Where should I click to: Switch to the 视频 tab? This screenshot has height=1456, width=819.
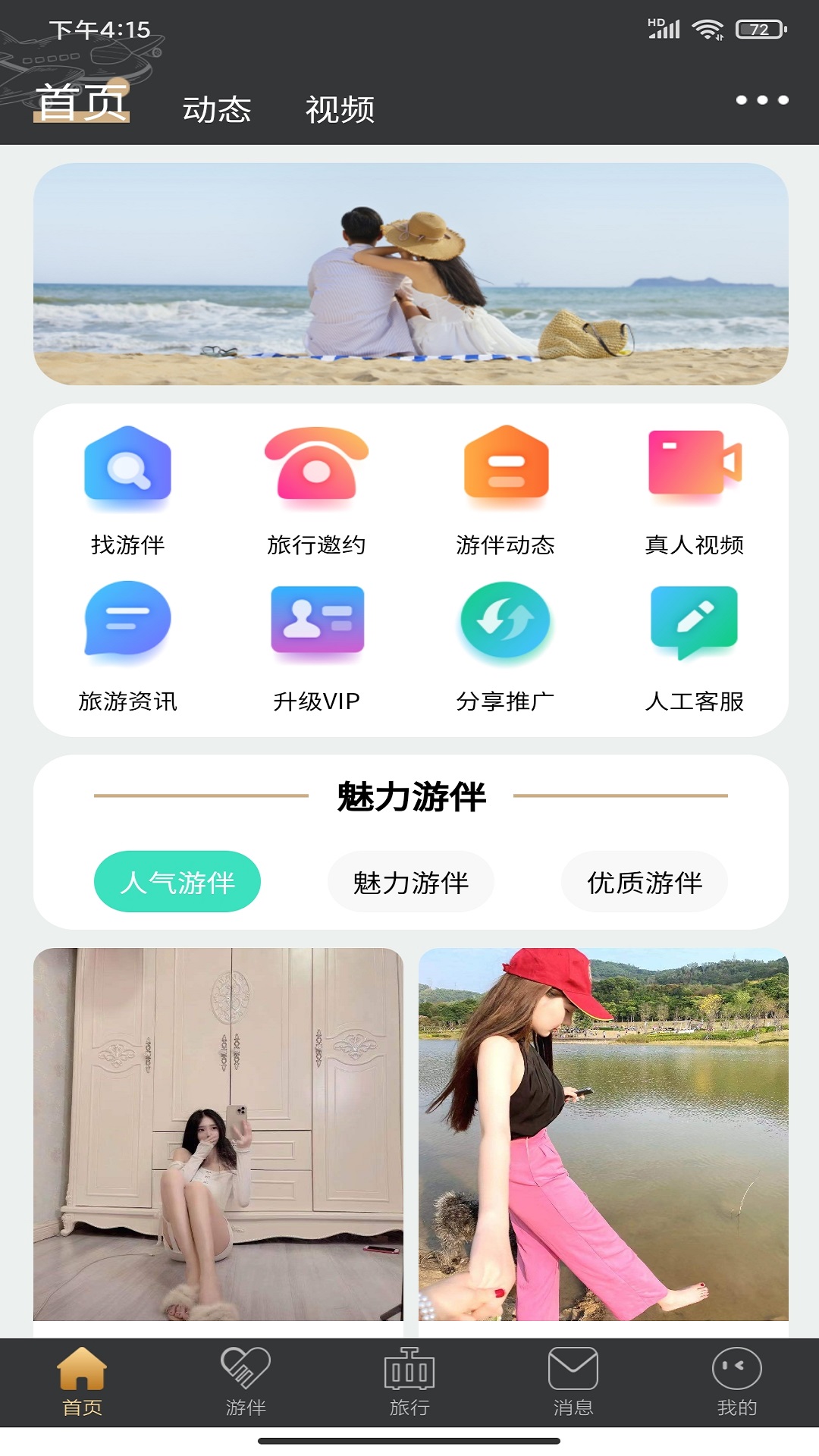click(340, 109)
